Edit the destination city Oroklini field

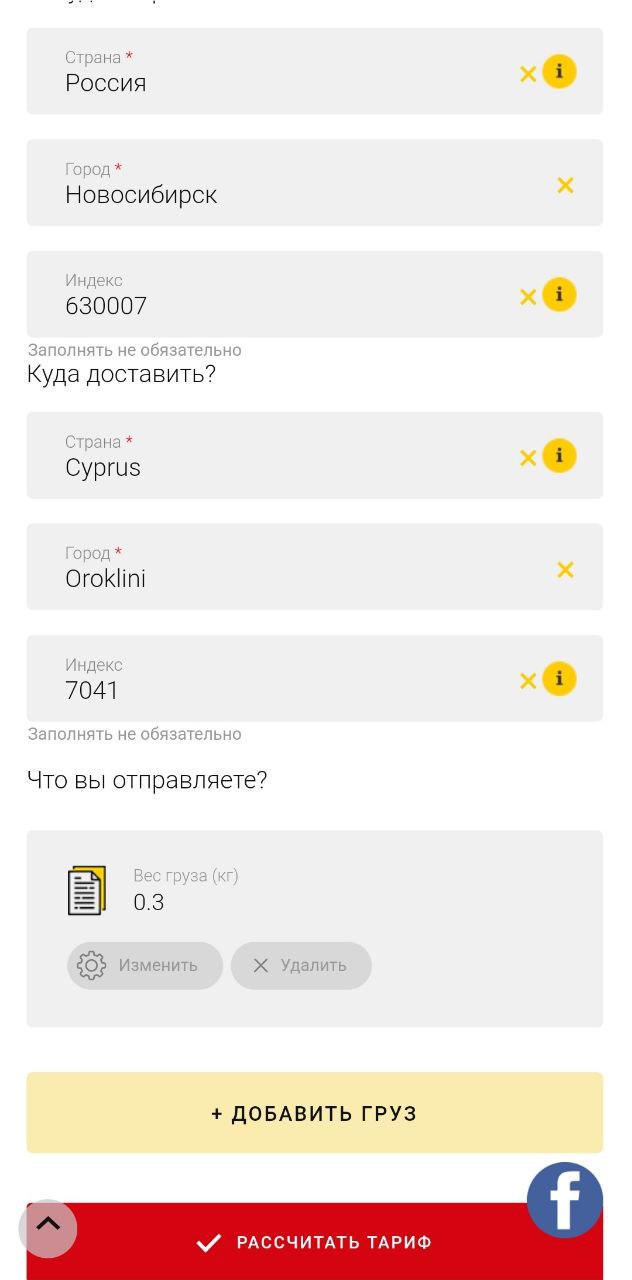[280, 577]
